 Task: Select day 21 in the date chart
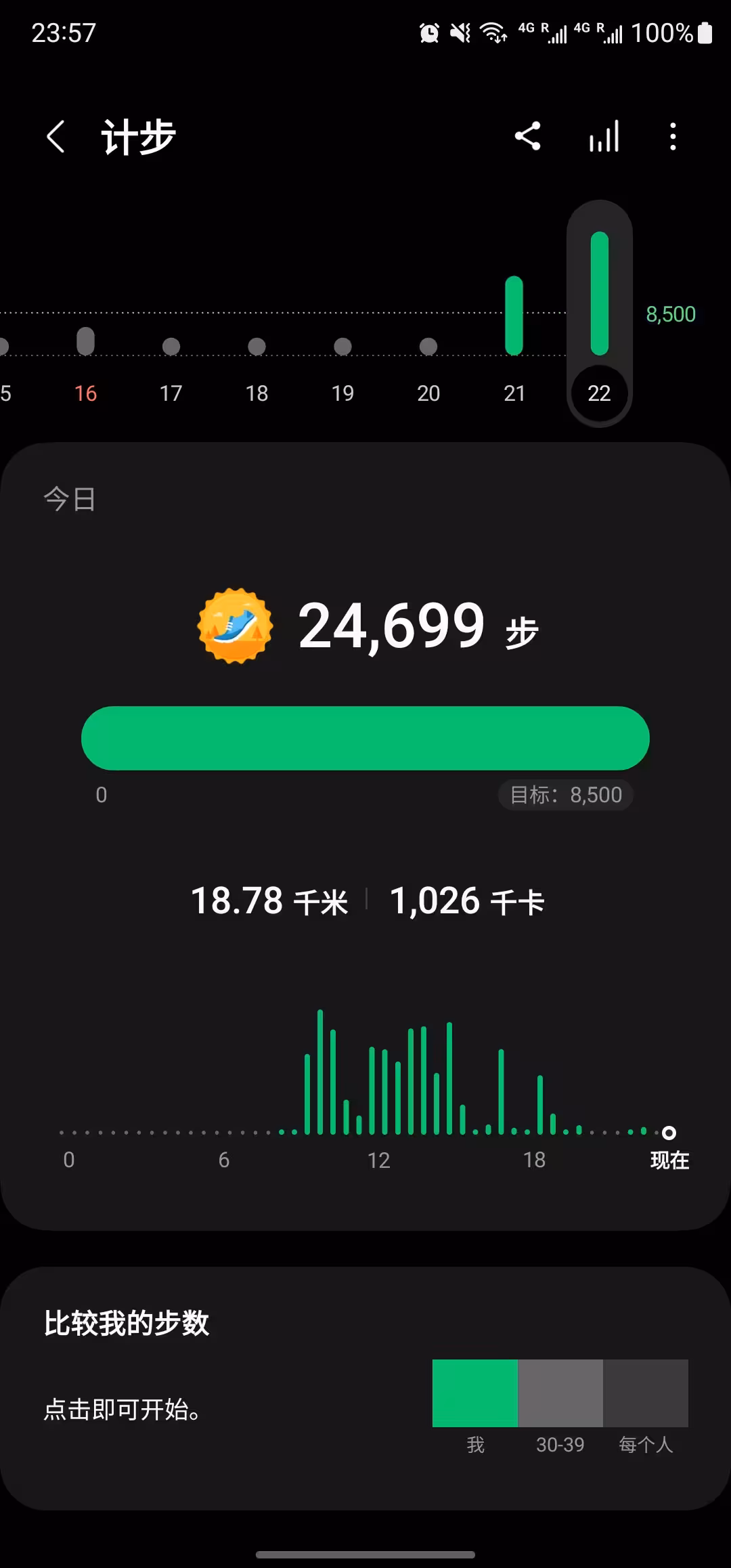click(x=514, y=393)
